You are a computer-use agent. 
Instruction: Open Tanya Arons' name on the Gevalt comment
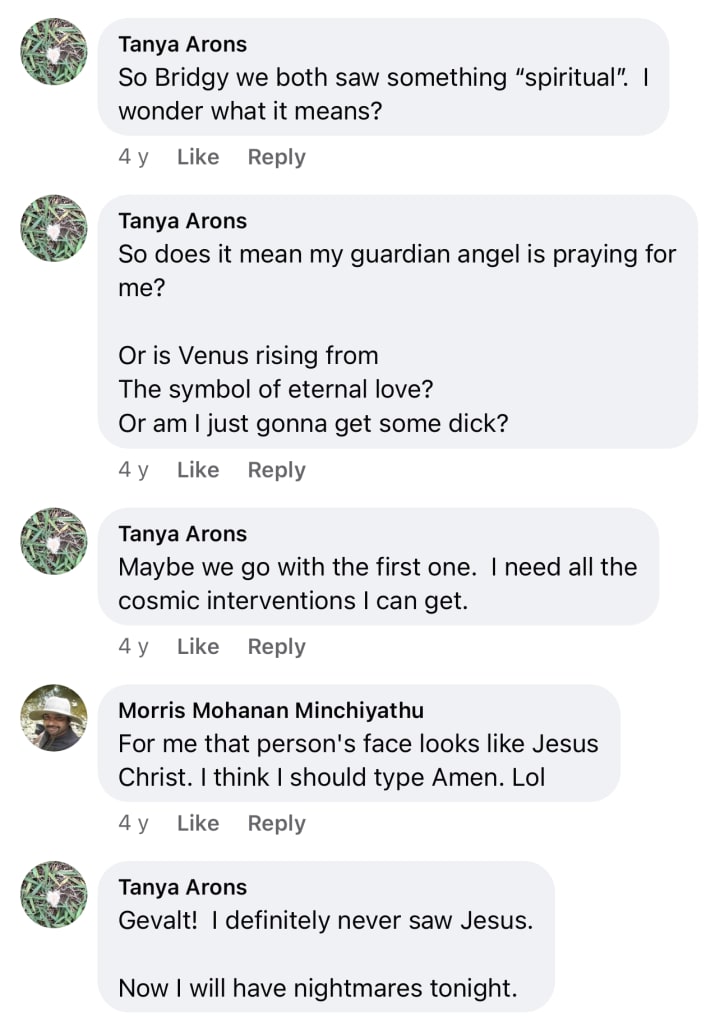tap(182, 887)
